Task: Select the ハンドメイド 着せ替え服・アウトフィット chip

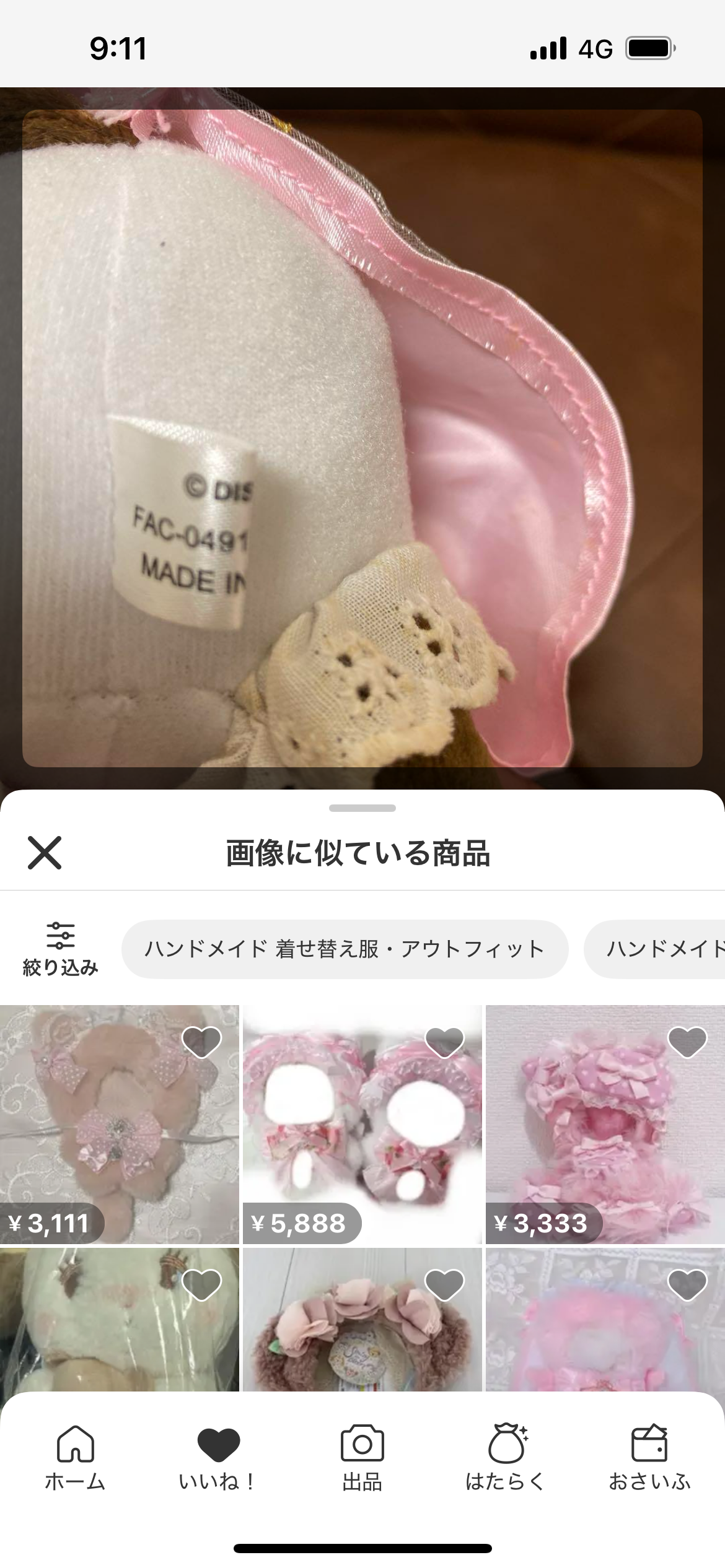Action: coord(345,949)
